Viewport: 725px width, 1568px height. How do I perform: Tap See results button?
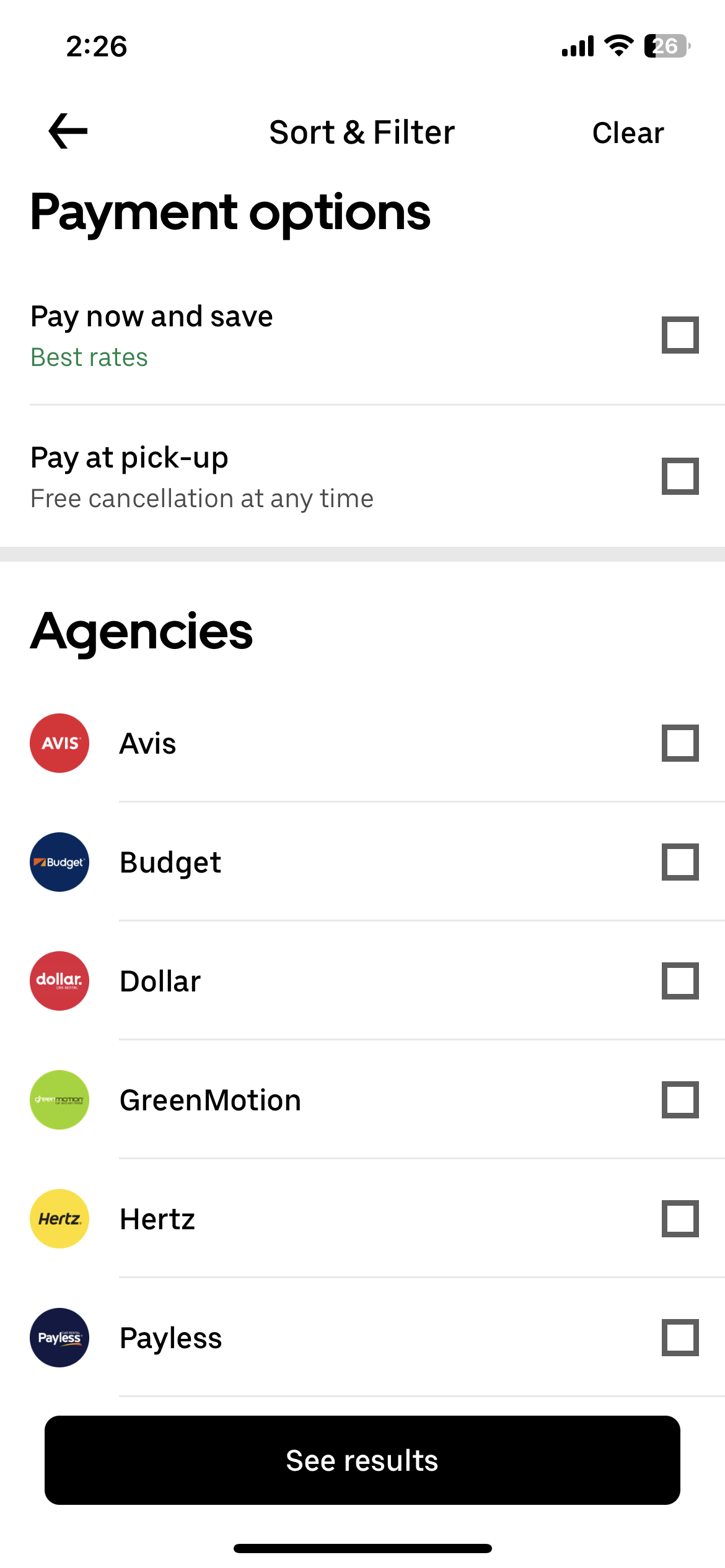pos(362,1460)
